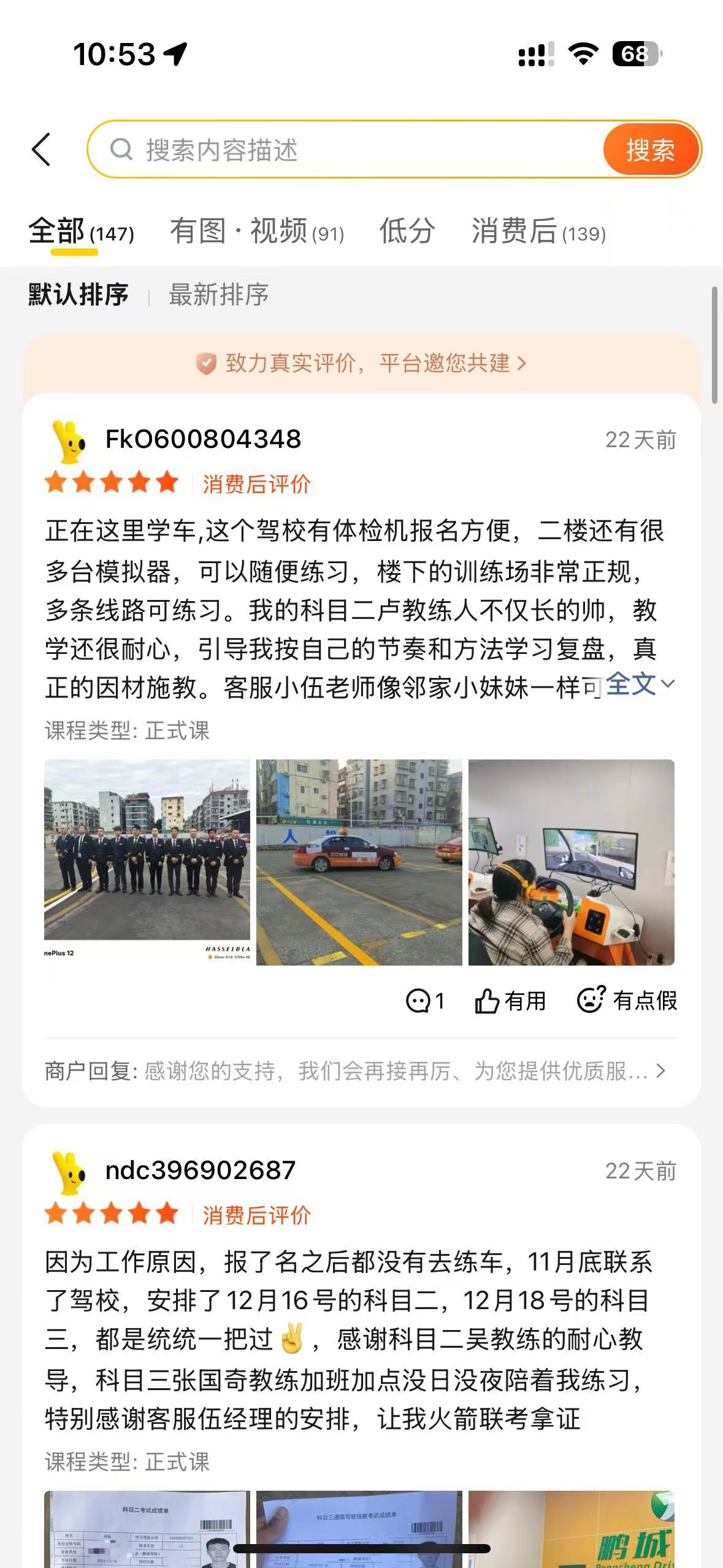The height and width of the screenshot is (1568, 723).
Task: Open the group photo of uniformed coaches
Action: [147, 862]
